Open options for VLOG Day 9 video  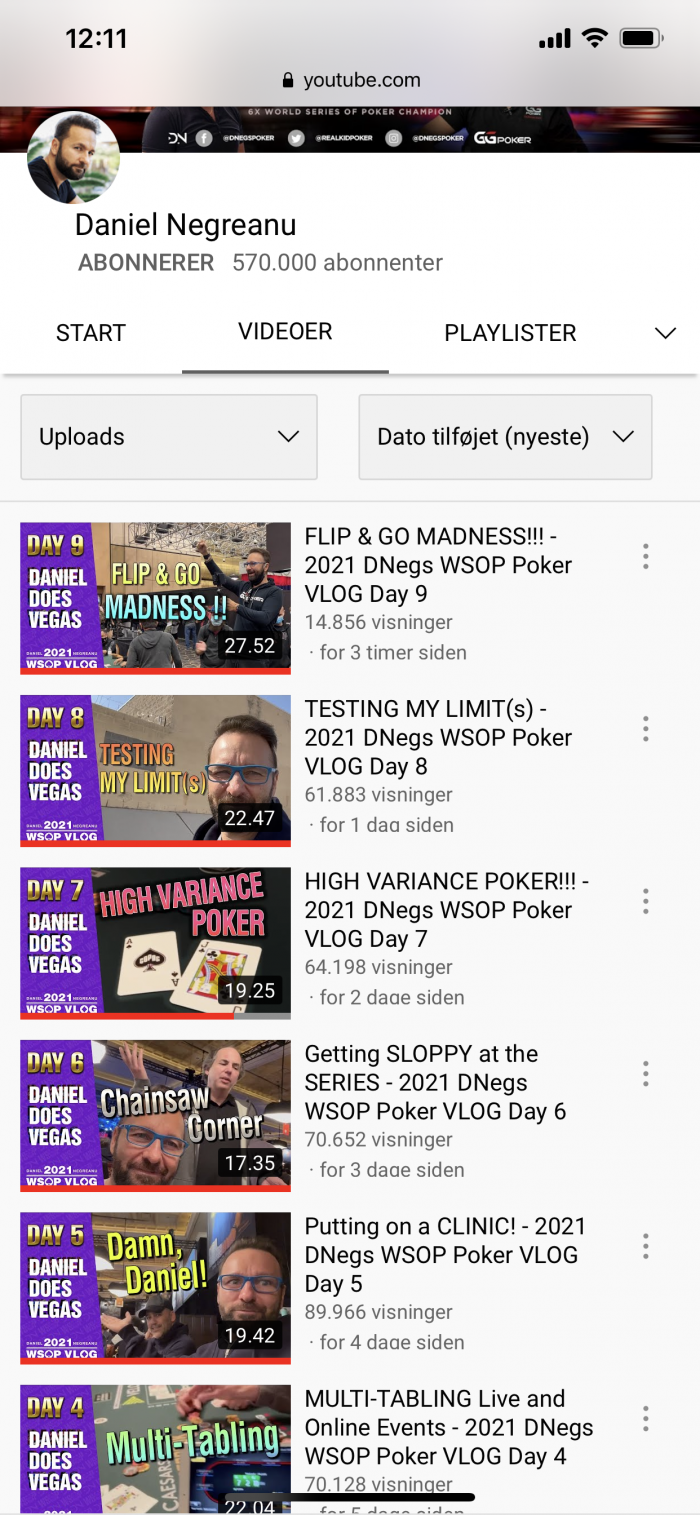pyautogui.click(x=646, y=556)
